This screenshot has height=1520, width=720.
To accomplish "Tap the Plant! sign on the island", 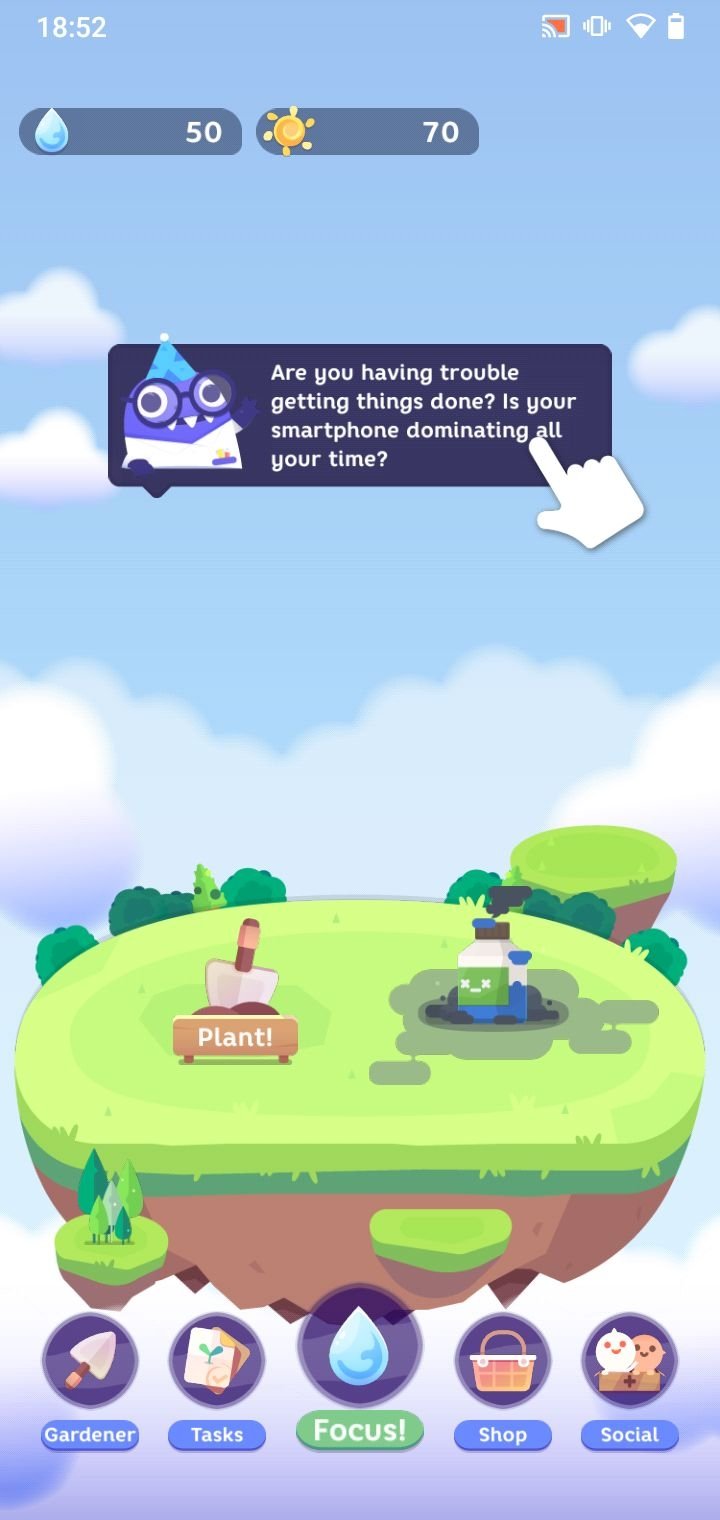I will point(236,1037).
